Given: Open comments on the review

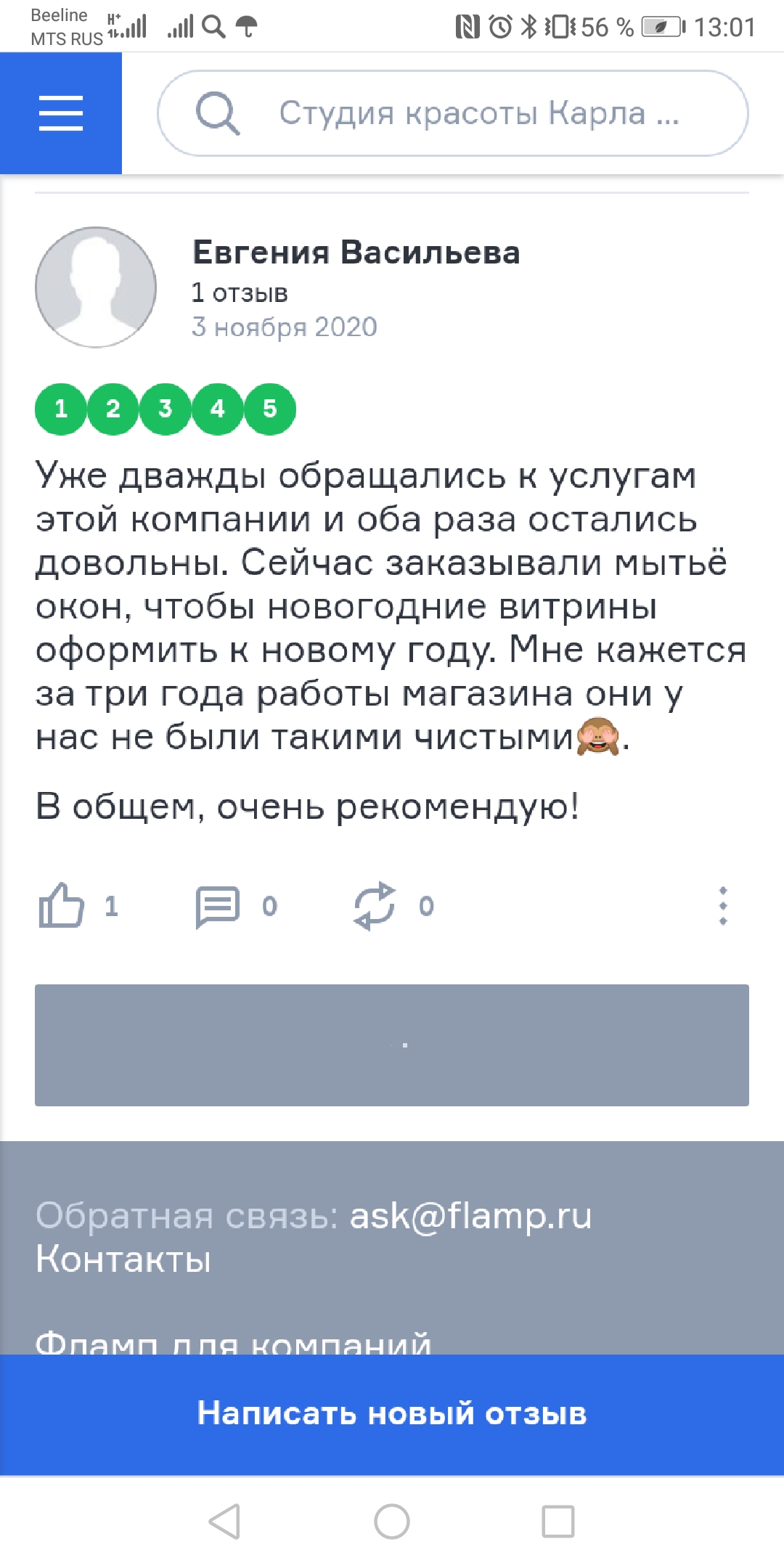Looking at the screenshot, I should click(x=218, y=906).
